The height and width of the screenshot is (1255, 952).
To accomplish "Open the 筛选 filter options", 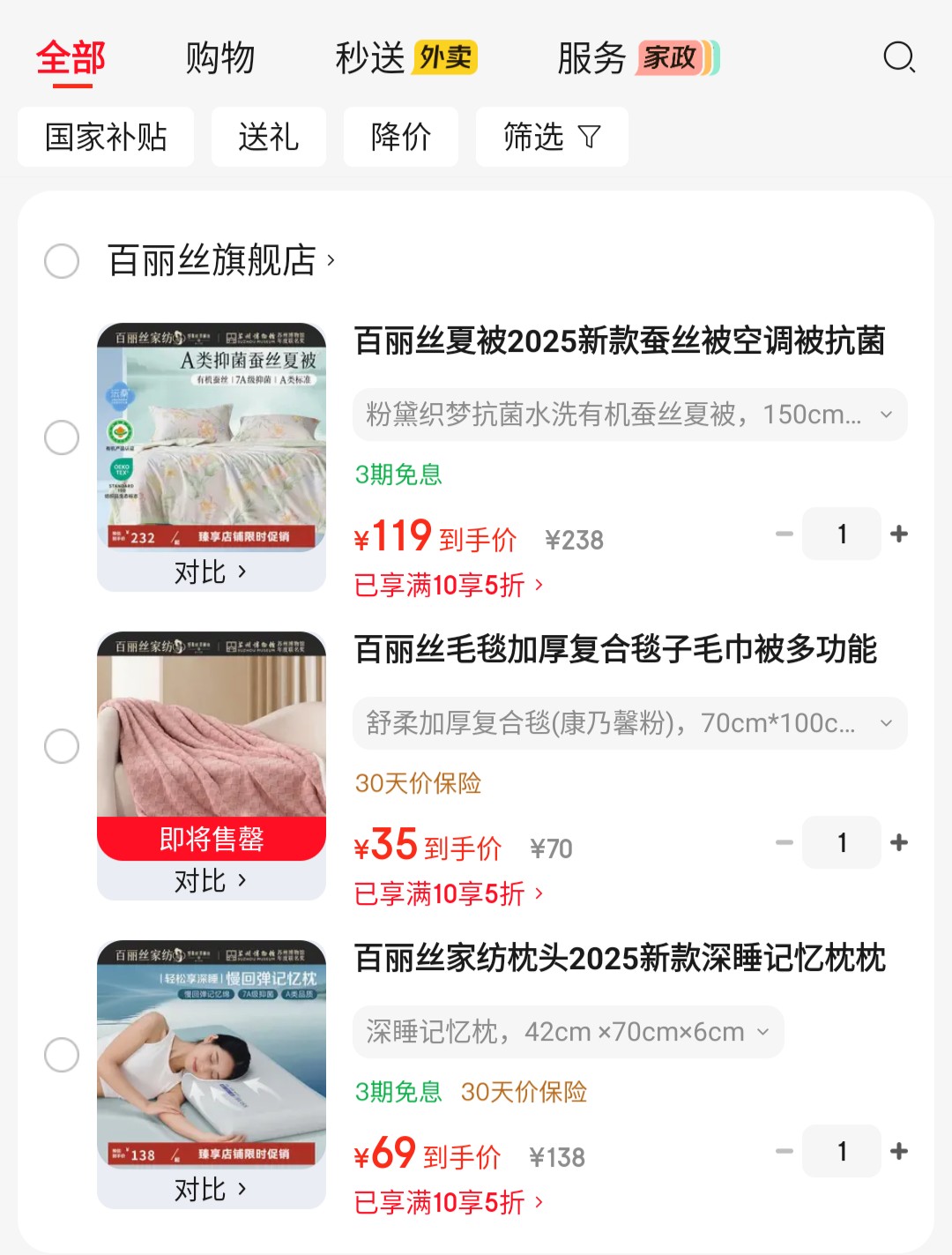I will [551, 137].
